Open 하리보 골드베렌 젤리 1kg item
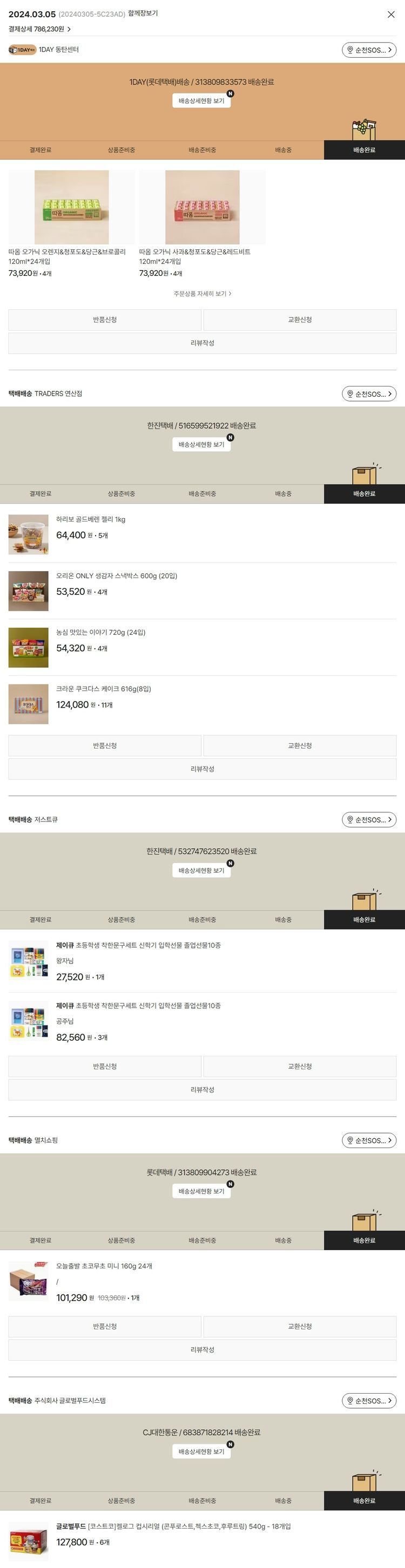The height and width of the screenshot is (1568, 405). coord(91,520)
